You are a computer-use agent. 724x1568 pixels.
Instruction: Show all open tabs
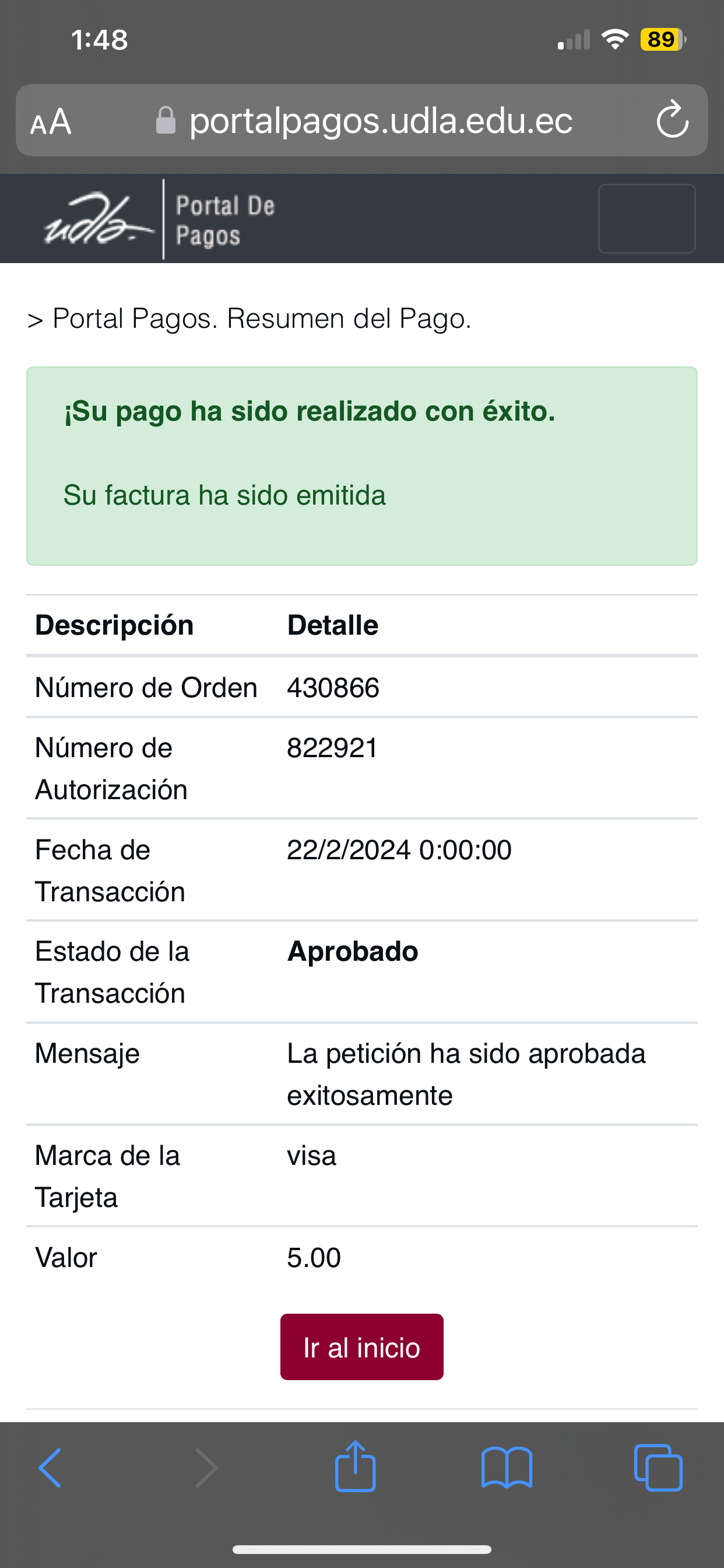pyautogui.click(x=658, y=1468)
